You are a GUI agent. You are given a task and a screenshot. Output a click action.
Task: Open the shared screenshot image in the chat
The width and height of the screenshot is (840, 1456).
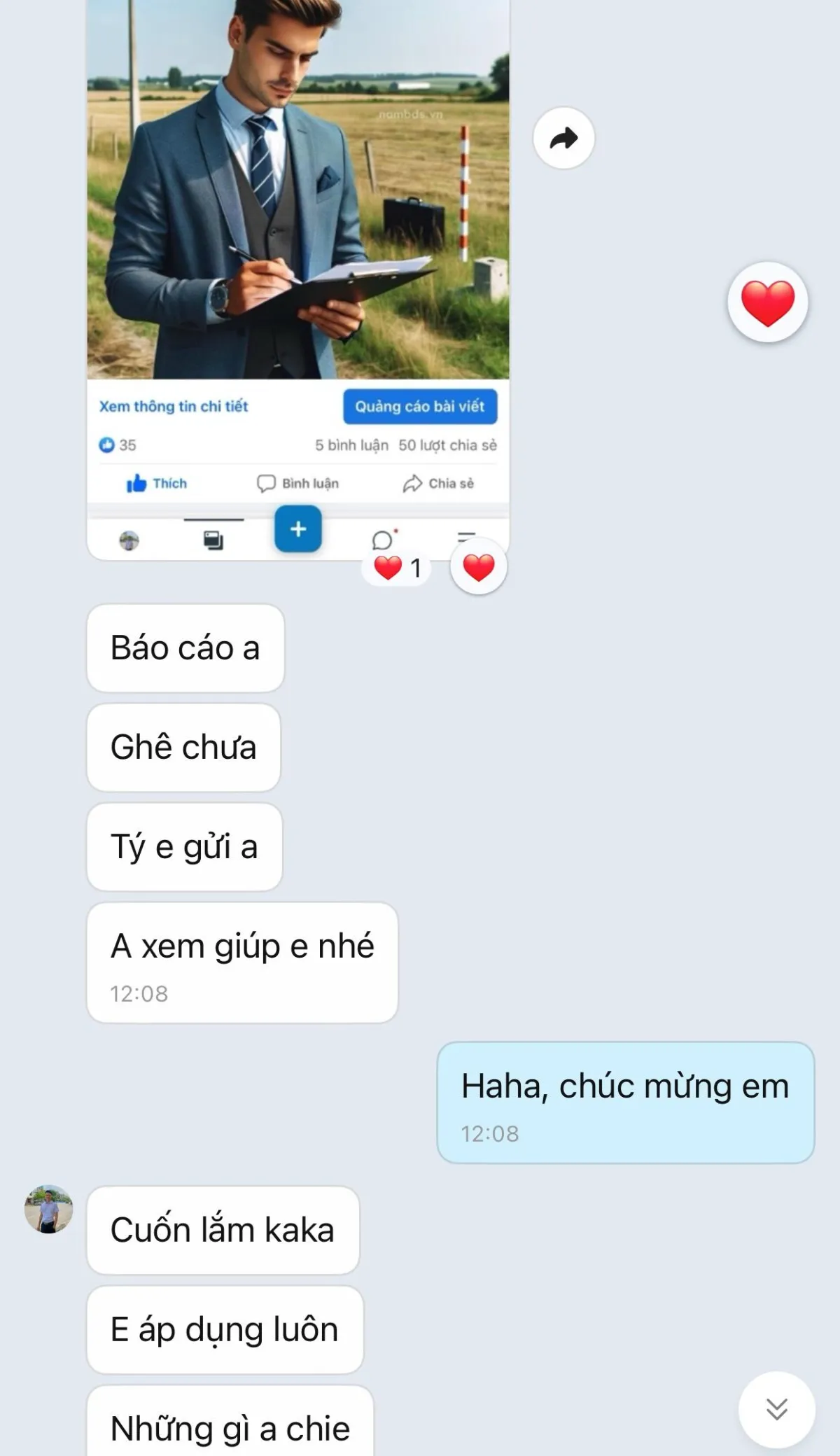(297, 210)
